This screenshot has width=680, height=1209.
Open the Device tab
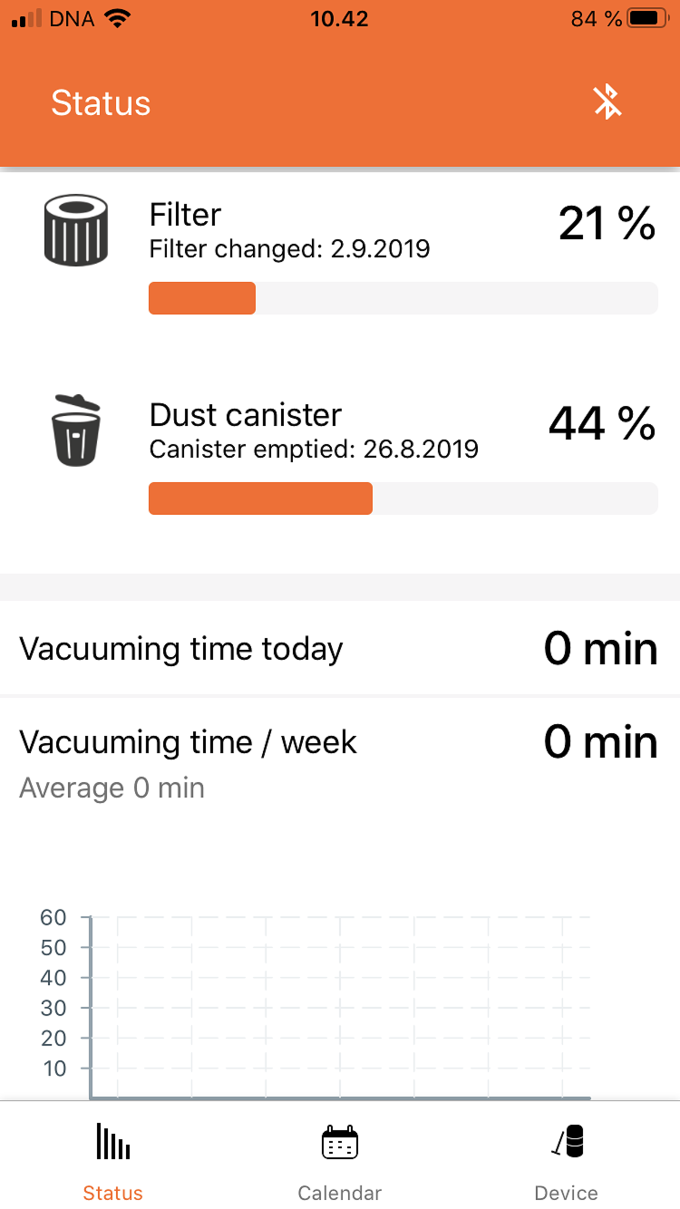(x=566, y=1162)
